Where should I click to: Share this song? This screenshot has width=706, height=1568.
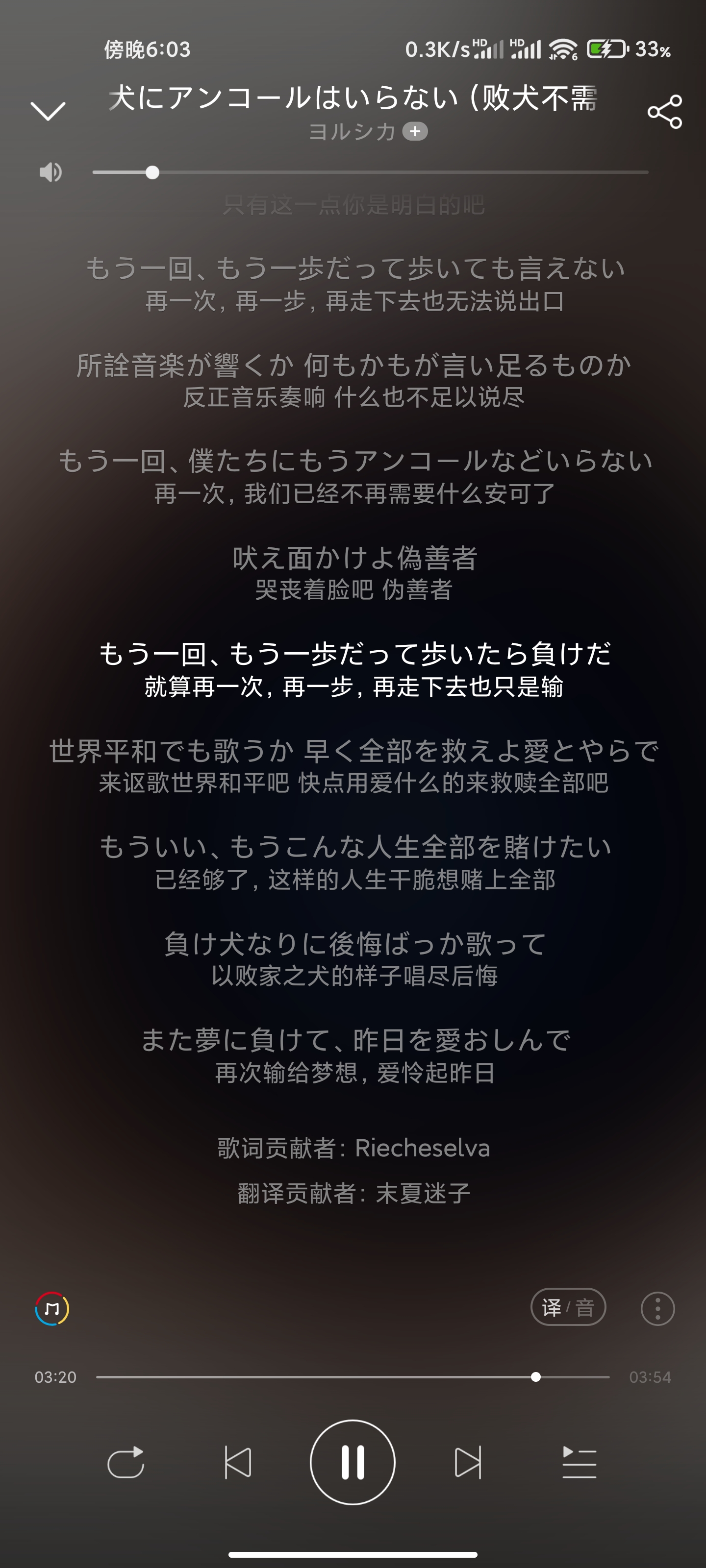coord(665,111)
